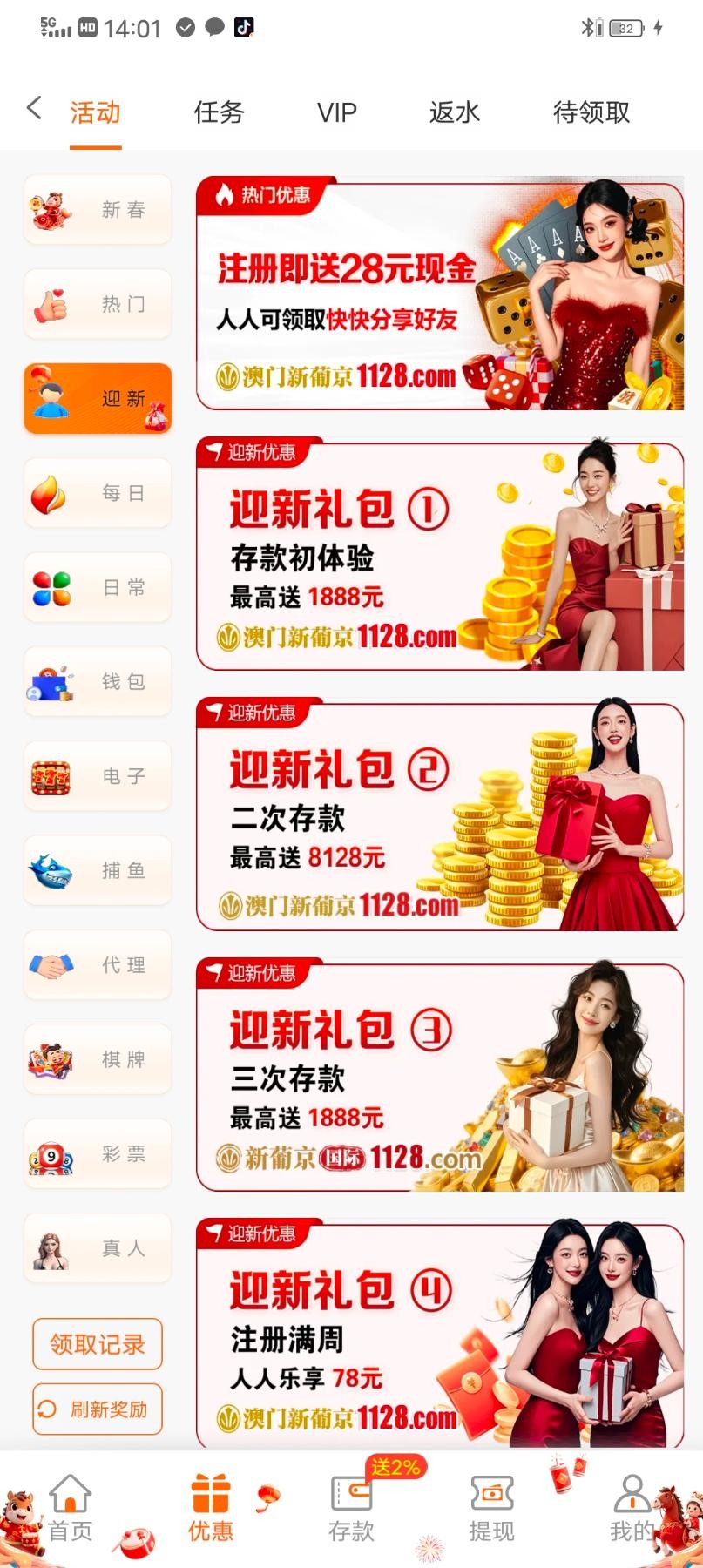Go to the 首页 home tab
The height and width of the screenshot is (1568, 703).
click(x=70, y=1508)
